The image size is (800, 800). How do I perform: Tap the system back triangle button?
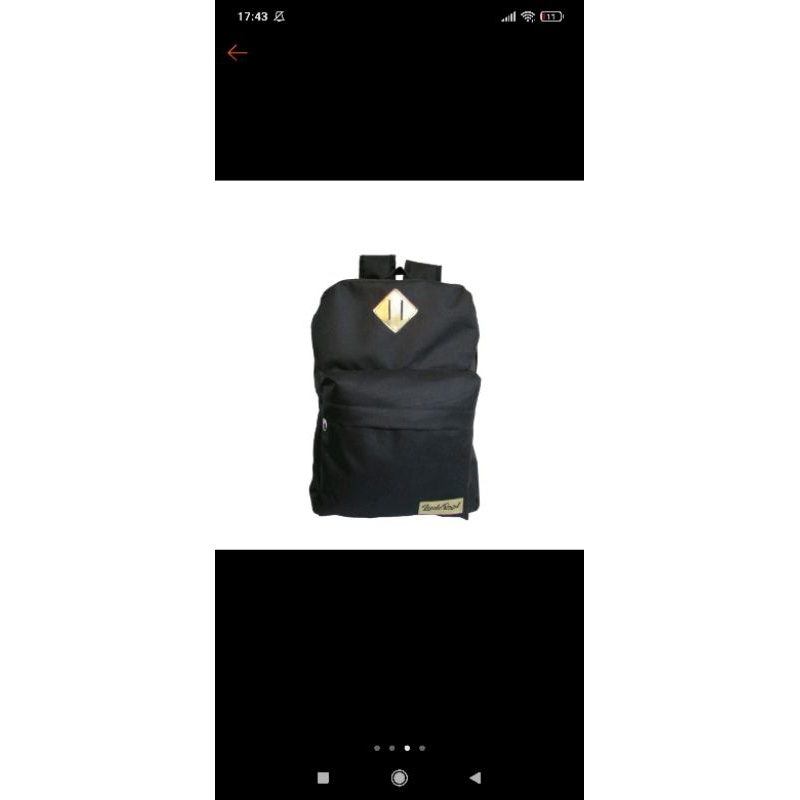click(x=475, y=778)
